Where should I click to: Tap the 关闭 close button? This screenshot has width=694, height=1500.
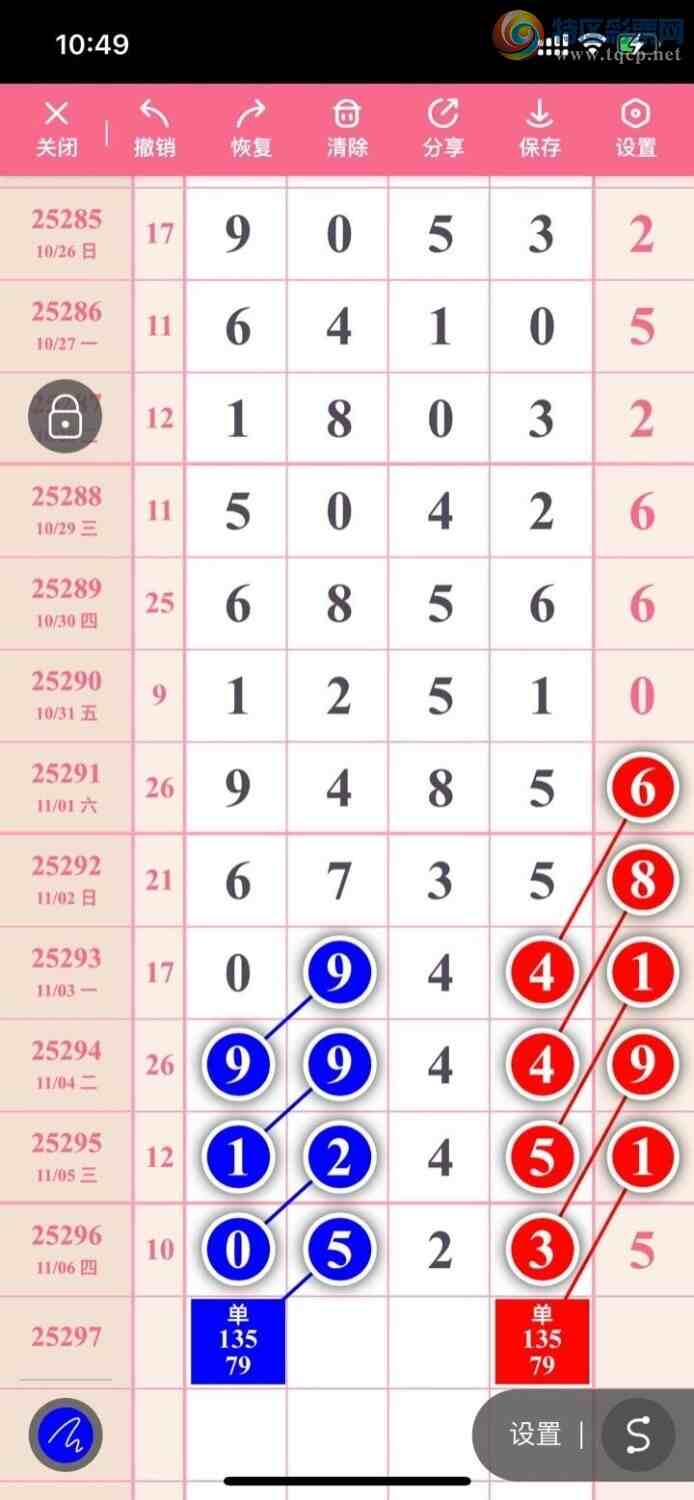tap(57, 128)
